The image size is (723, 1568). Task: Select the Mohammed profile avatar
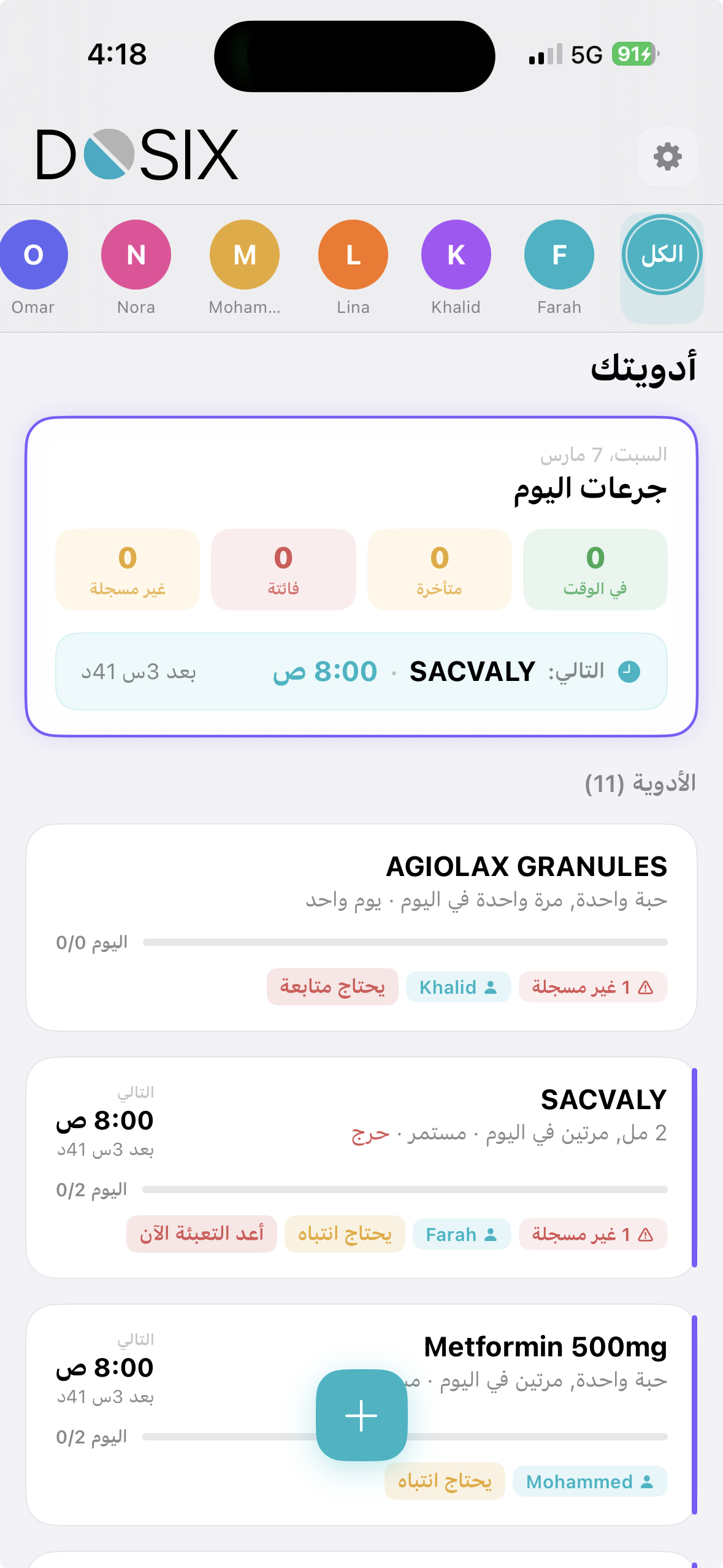245,255
